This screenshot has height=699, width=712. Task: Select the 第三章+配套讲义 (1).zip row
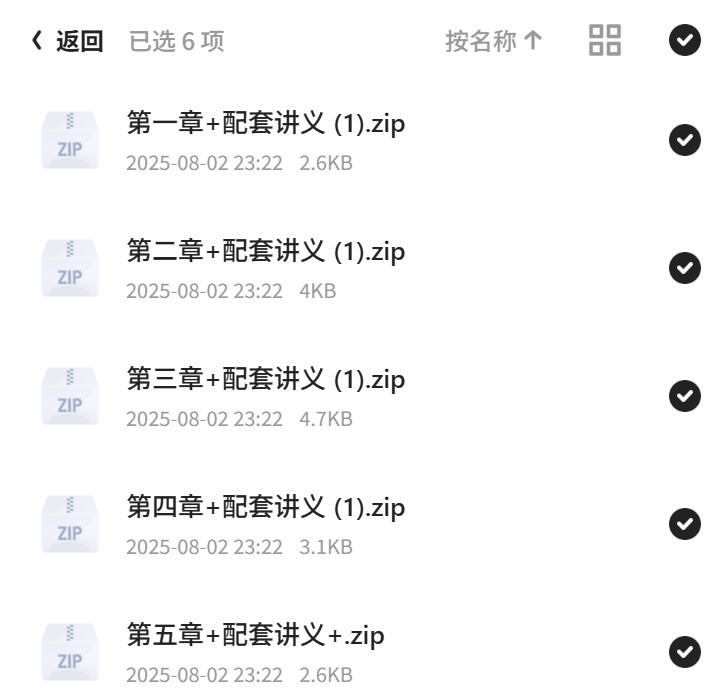click(356, 396)
